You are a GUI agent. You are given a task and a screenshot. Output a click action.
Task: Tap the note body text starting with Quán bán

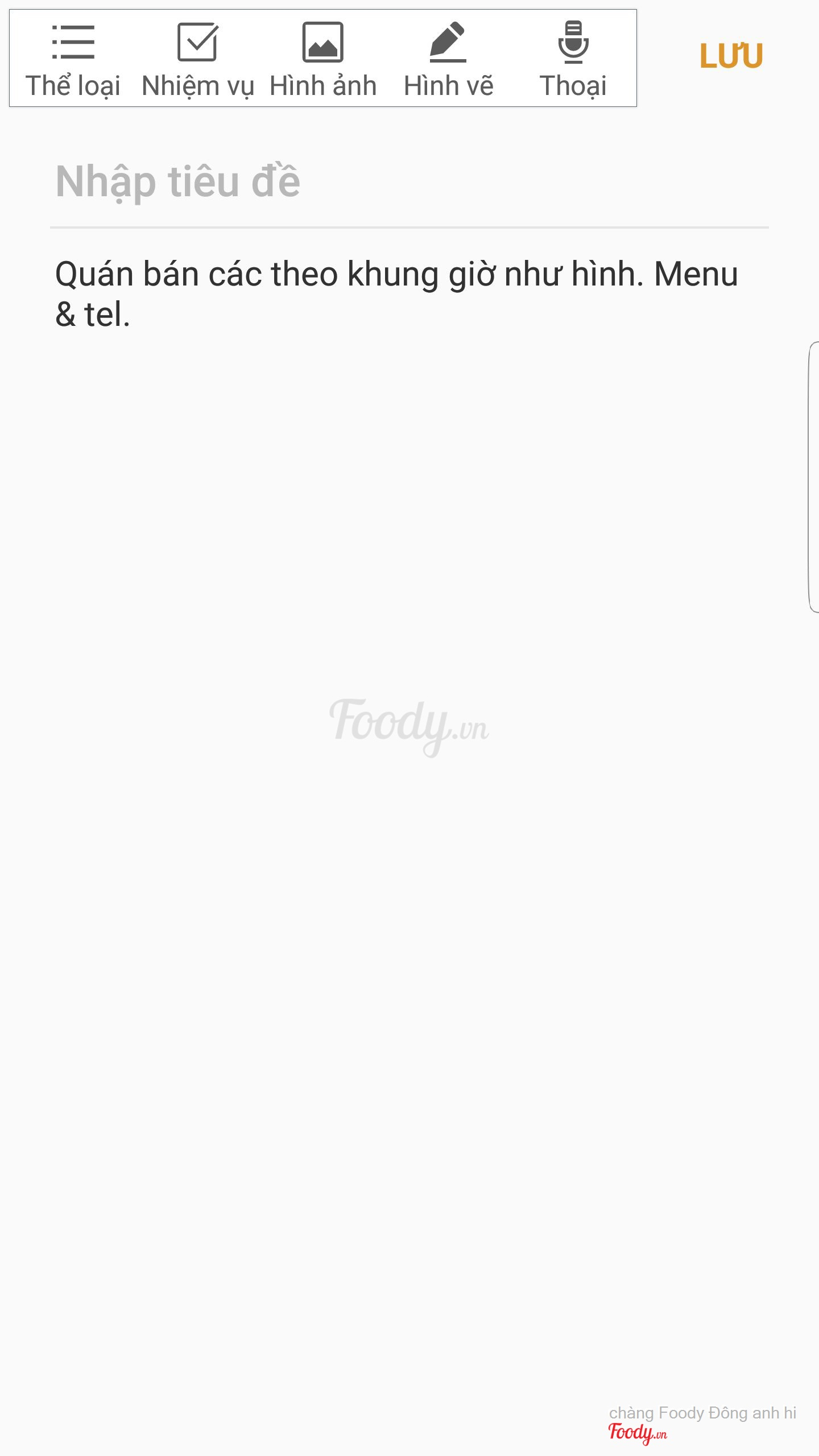[x=397, y=293]
